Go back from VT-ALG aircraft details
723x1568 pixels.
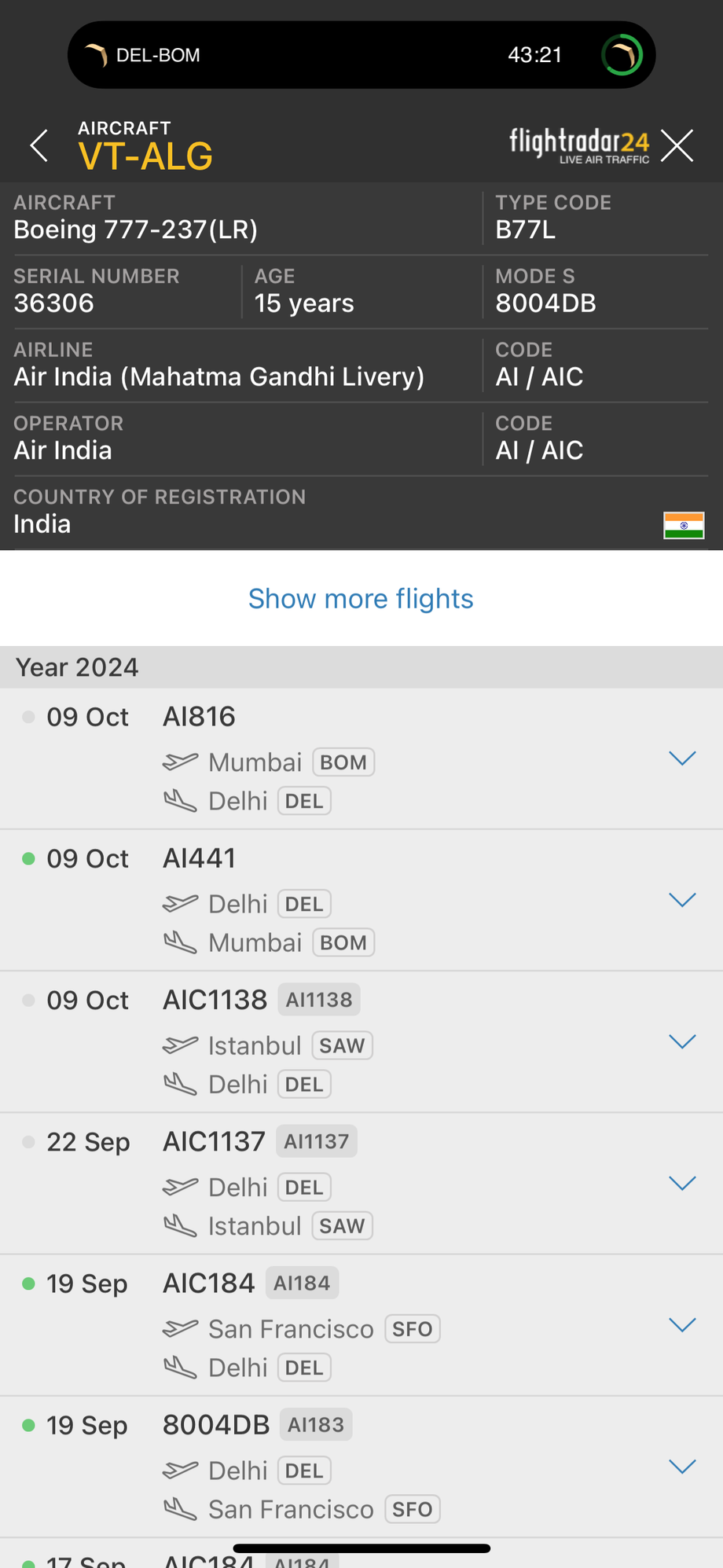(39, 146)
